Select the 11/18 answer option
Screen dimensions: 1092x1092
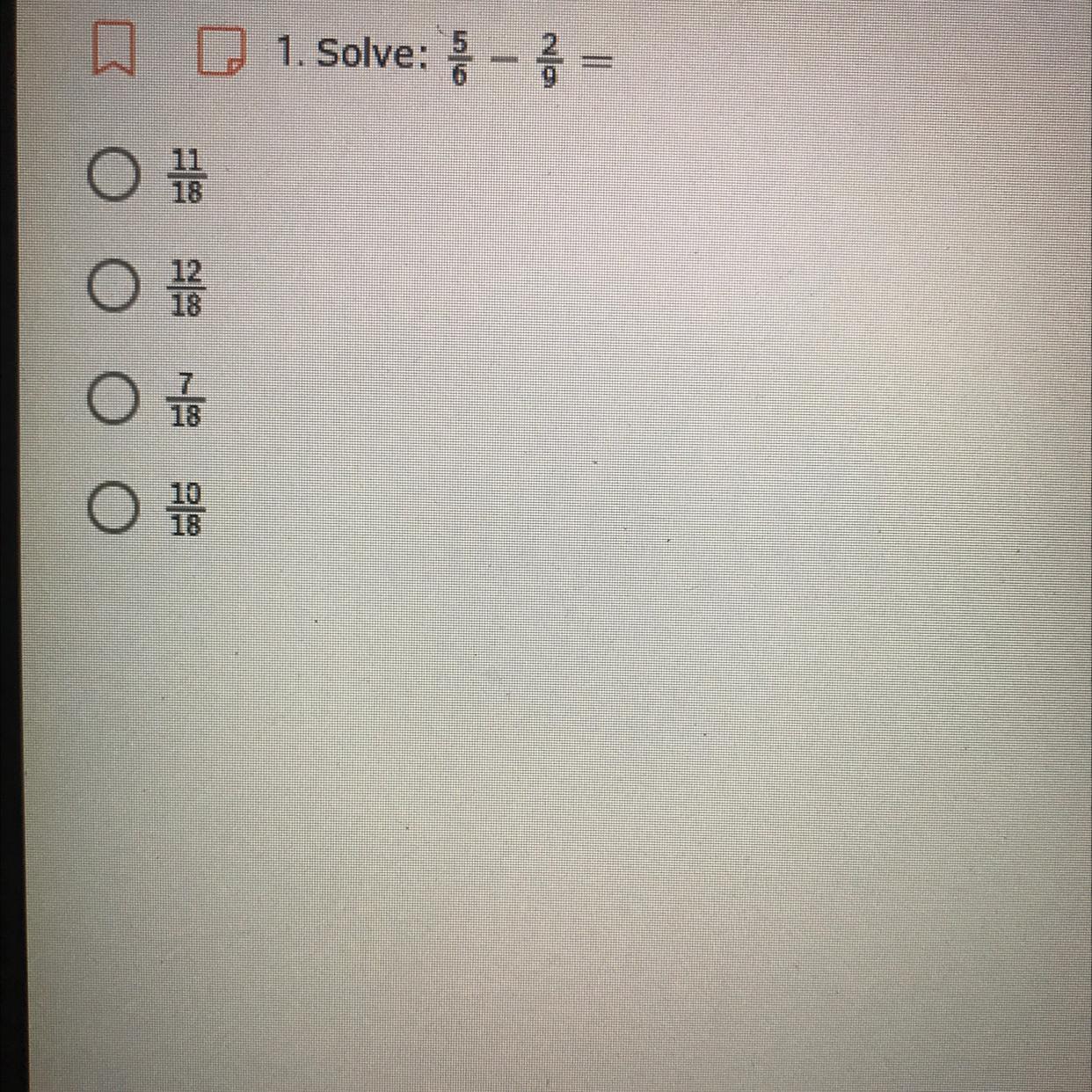pos(113,177)
